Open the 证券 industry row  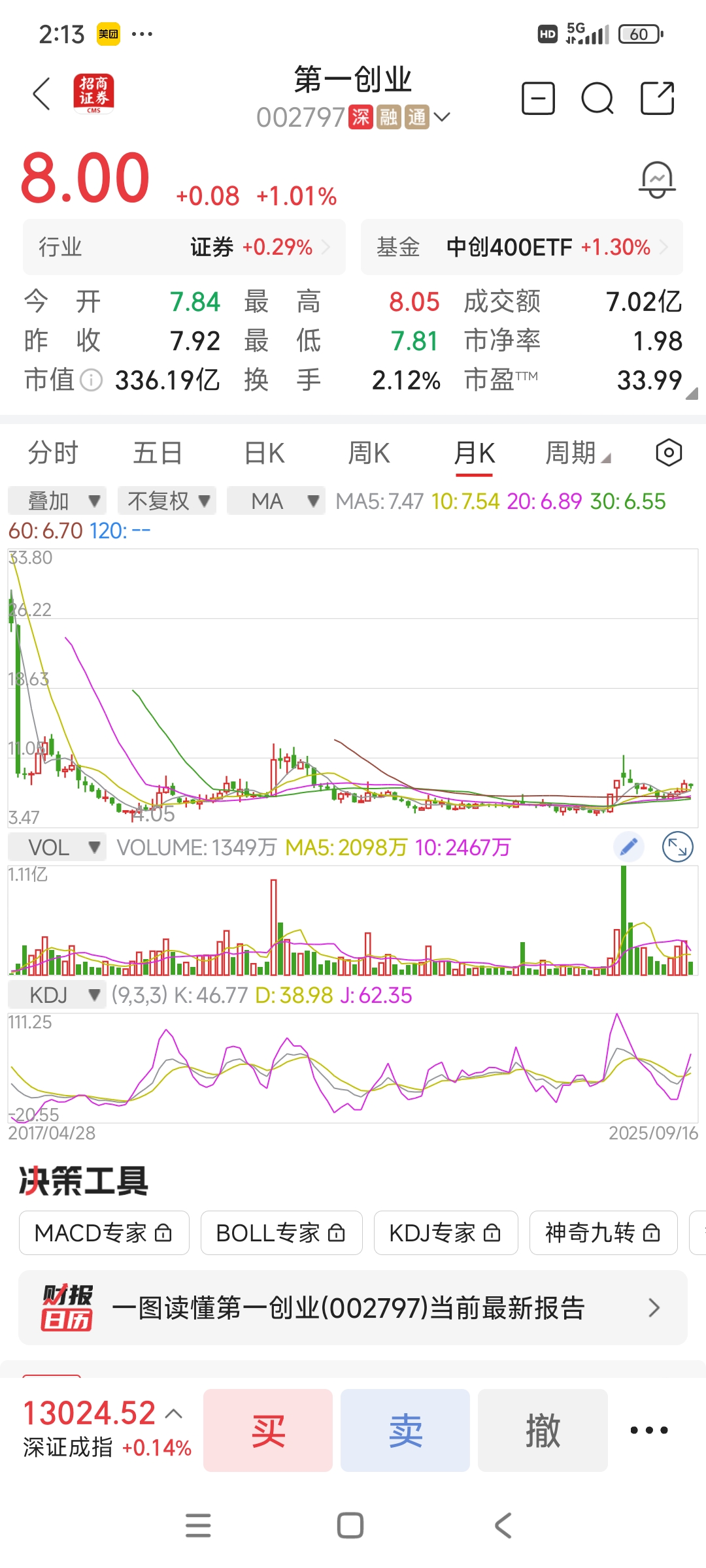184,247
